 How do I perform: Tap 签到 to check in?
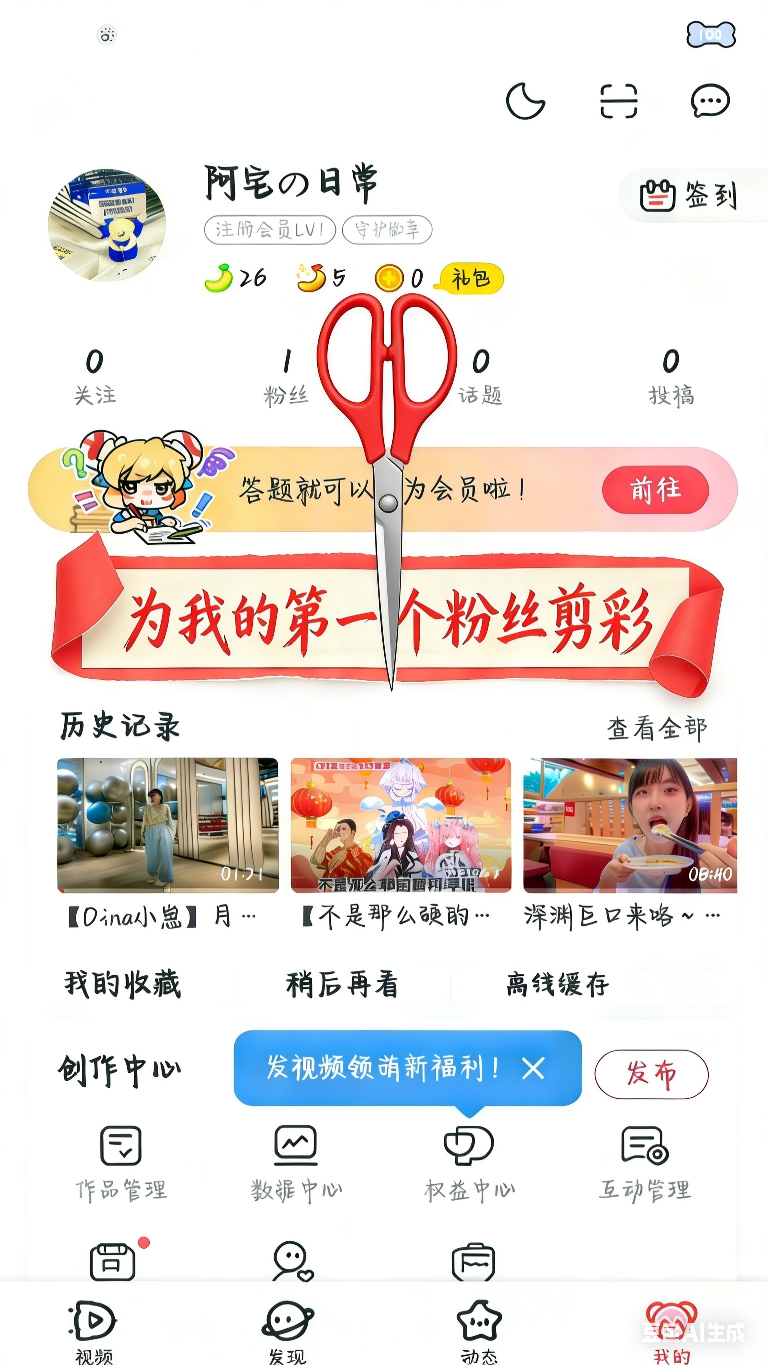point(688,196)
